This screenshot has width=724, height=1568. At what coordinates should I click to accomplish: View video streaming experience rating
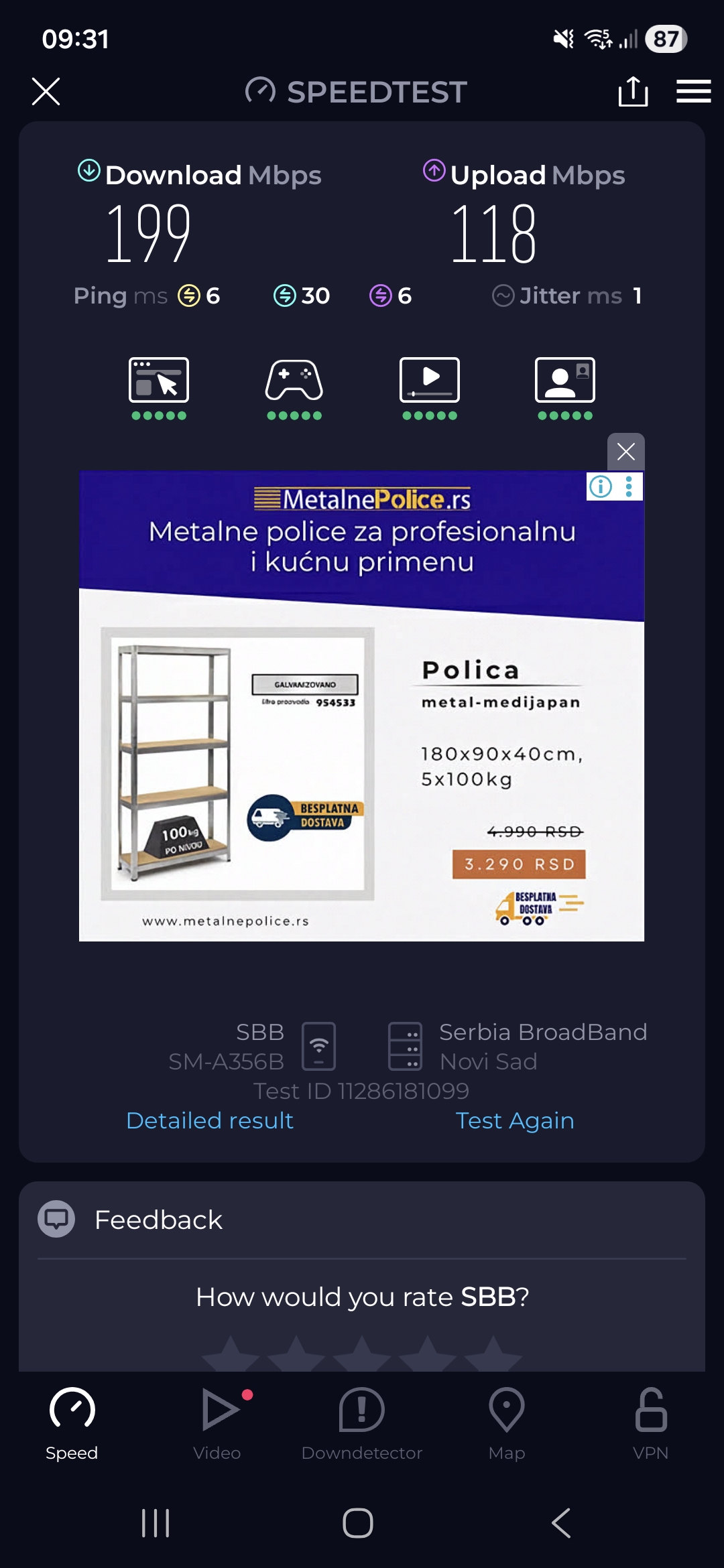430,388
